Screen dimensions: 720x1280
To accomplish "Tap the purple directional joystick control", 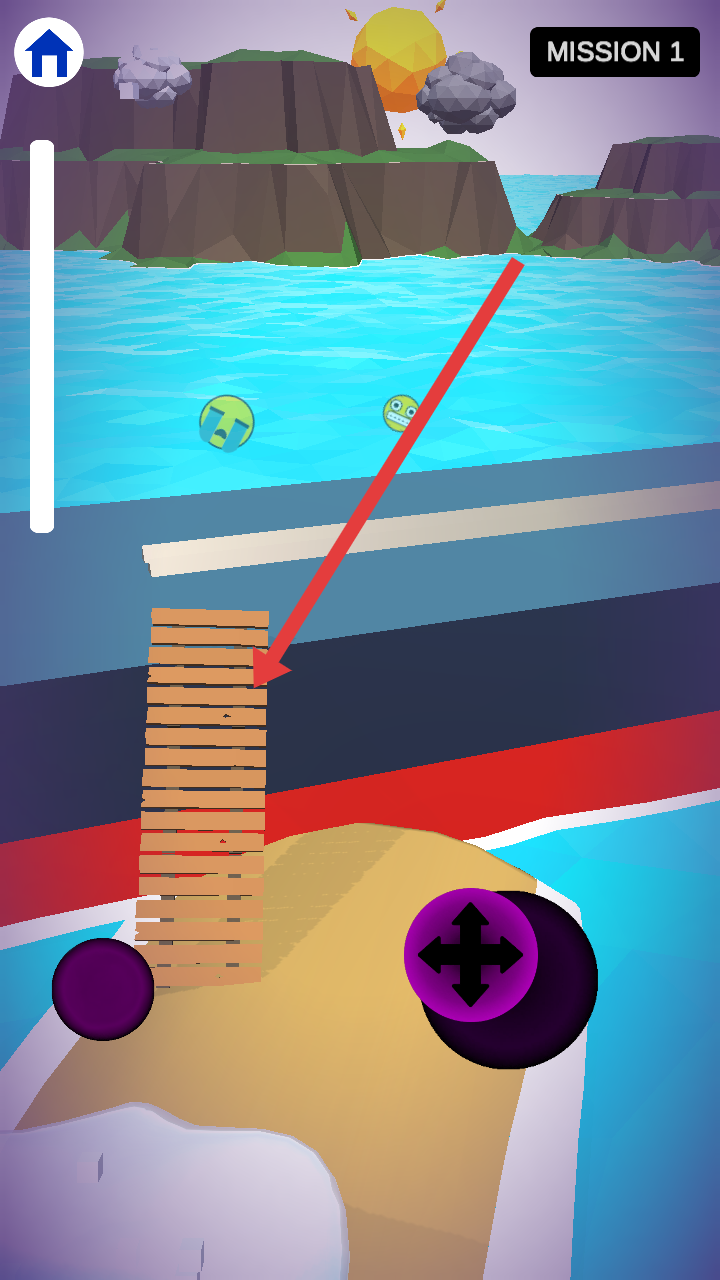I will pos(471,955).
